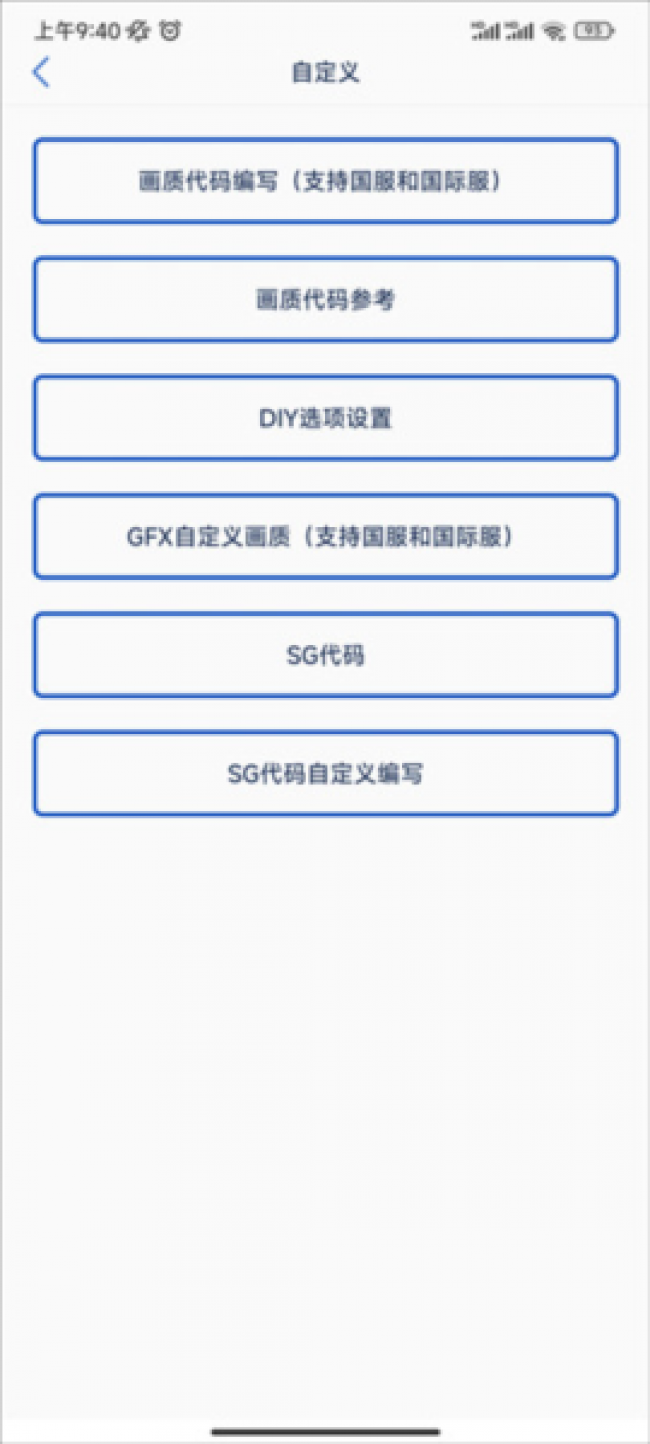Open SG代码自定义编写

pyautogui.click(x=325, y=773)
